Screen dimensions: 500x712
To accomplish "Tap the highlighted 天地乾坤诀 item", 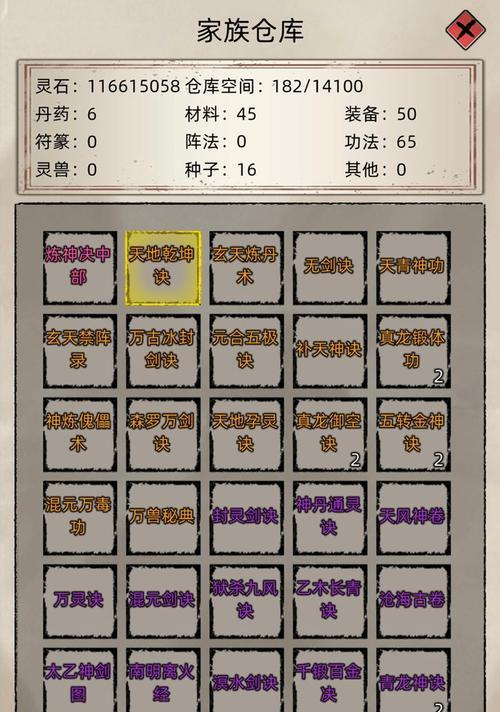I will point(163,268).
